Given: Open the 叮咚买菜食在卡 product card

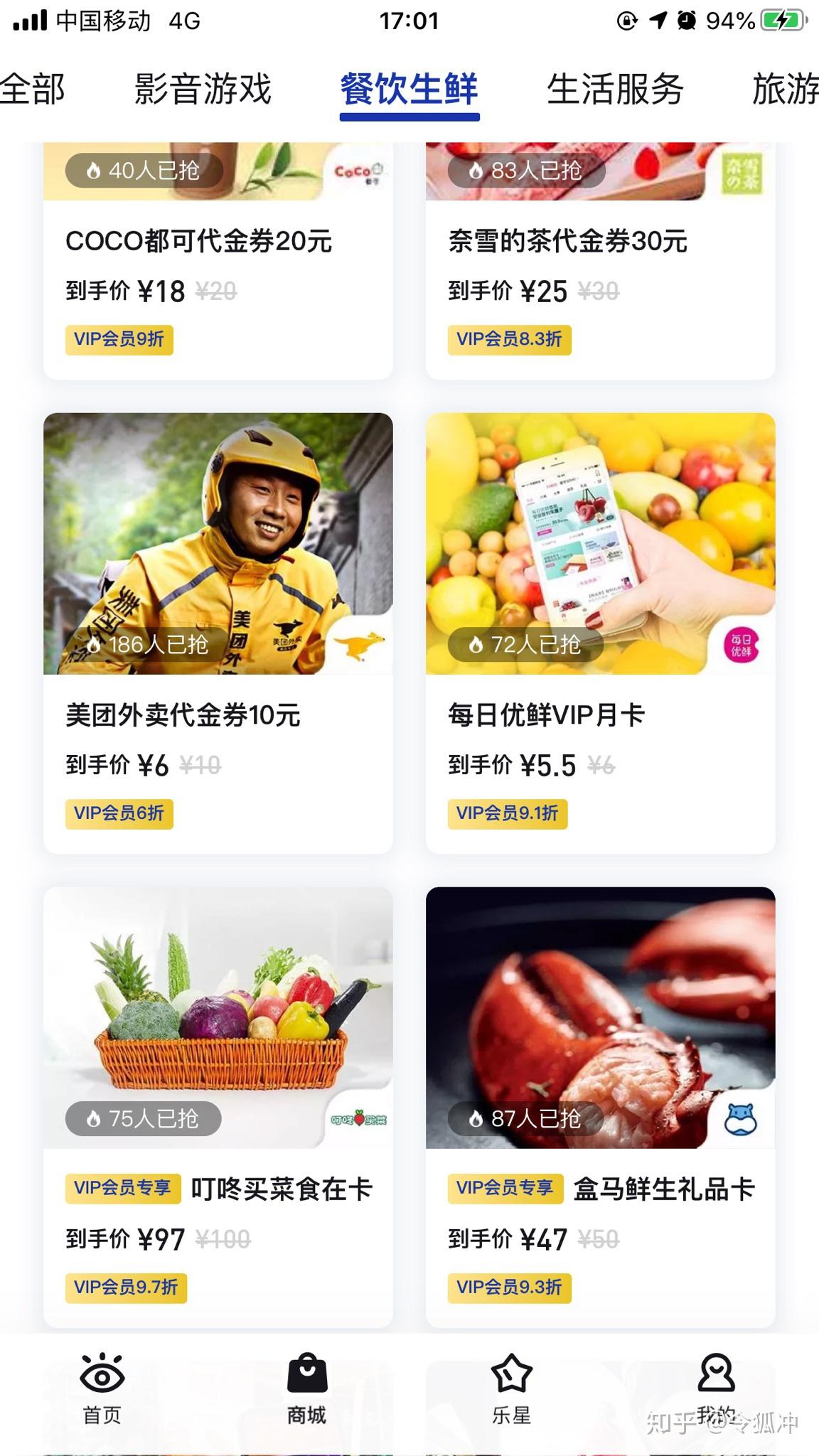Looking at the screenshot, I should click(218, 1106).
